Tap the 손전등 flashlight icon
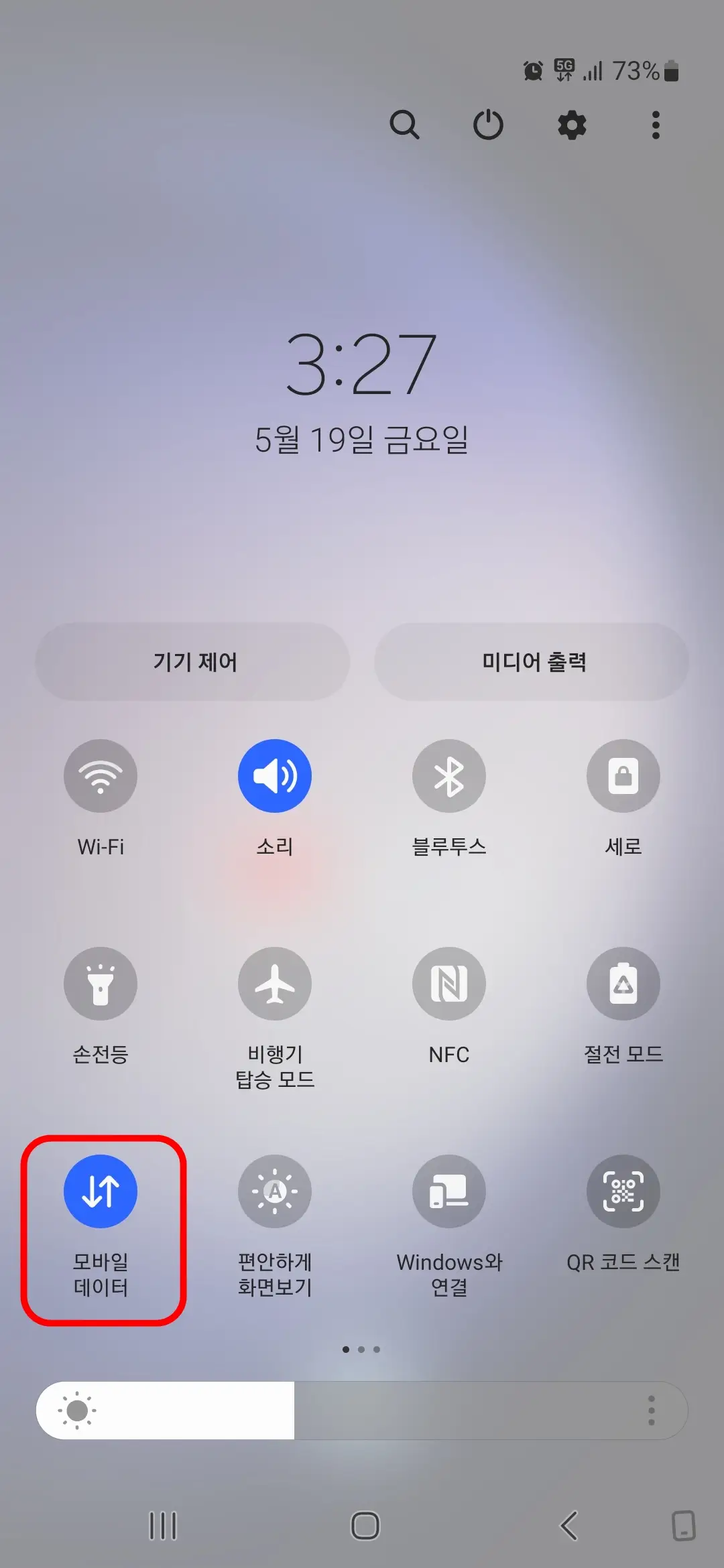Viewport: 724px width, 1568px height. (101, 983)
